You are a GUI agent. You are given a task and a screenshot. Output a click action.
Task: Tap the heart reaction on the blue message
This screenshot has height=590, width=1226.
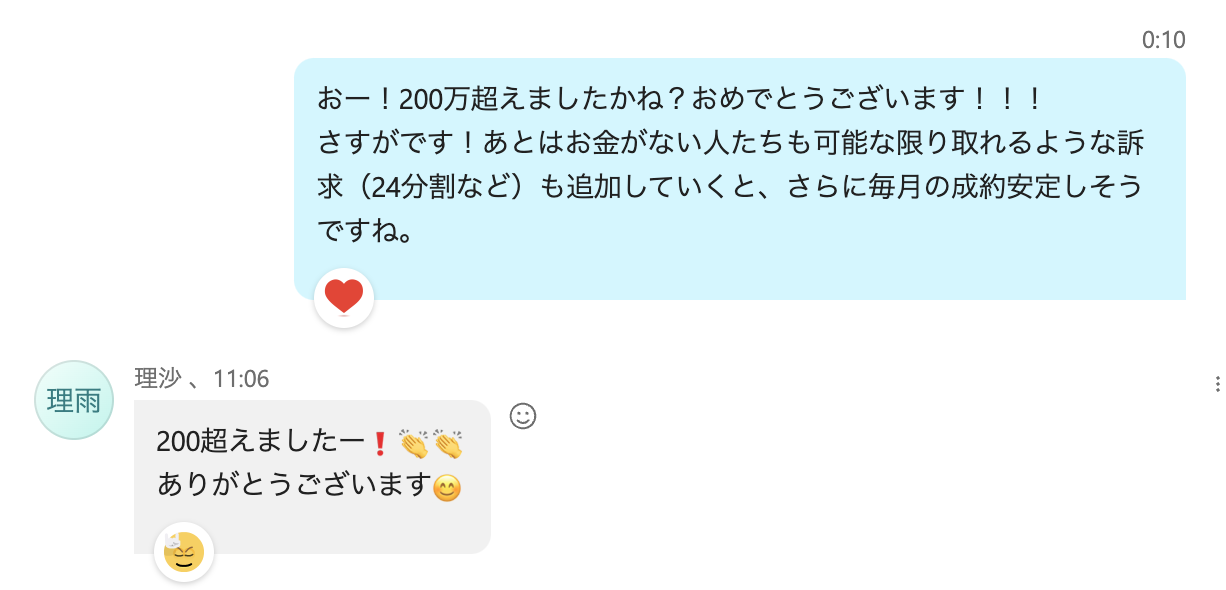pos(344,298)
